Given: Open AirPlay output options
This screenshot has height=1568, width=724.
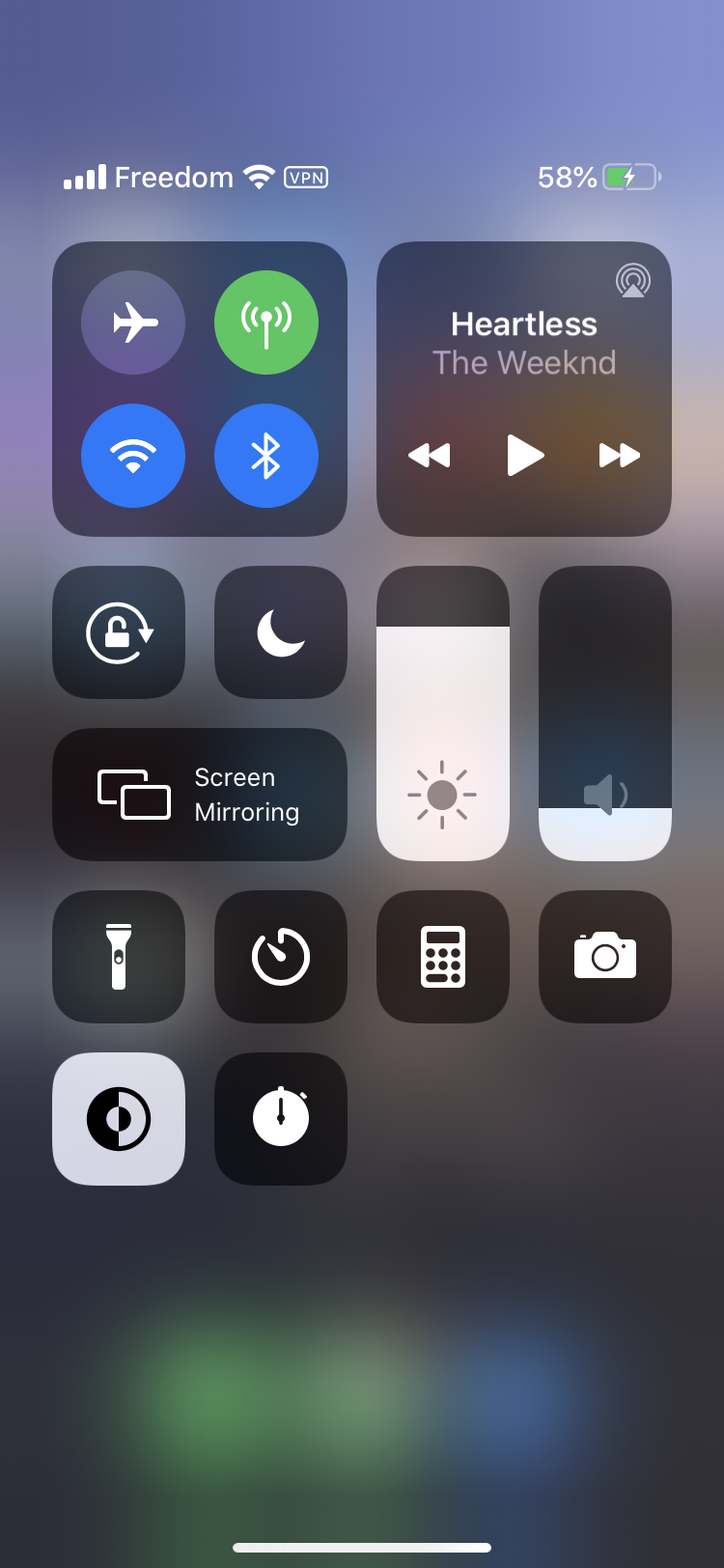Looking at the screenshot, I should [633, 281].
